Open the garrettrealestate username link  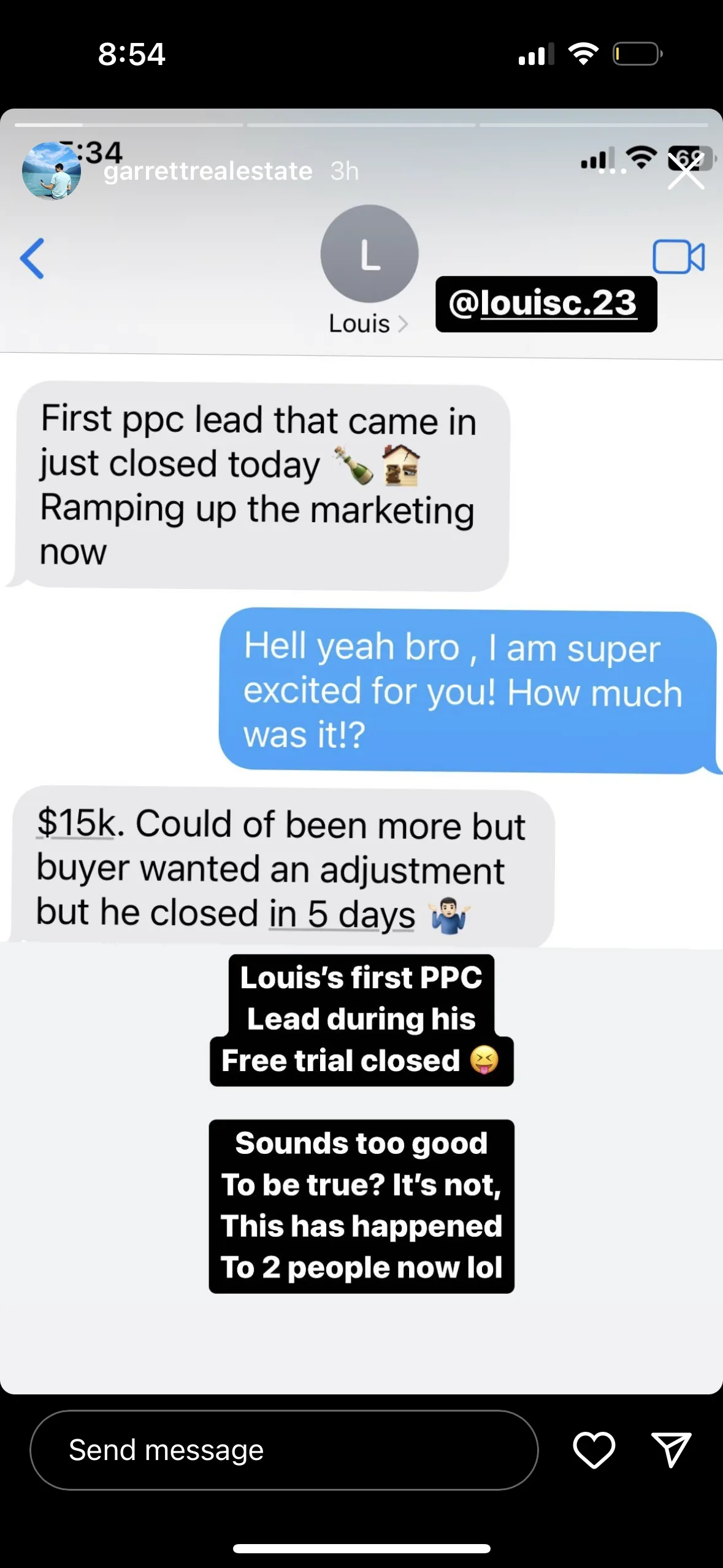coord(208,171)
